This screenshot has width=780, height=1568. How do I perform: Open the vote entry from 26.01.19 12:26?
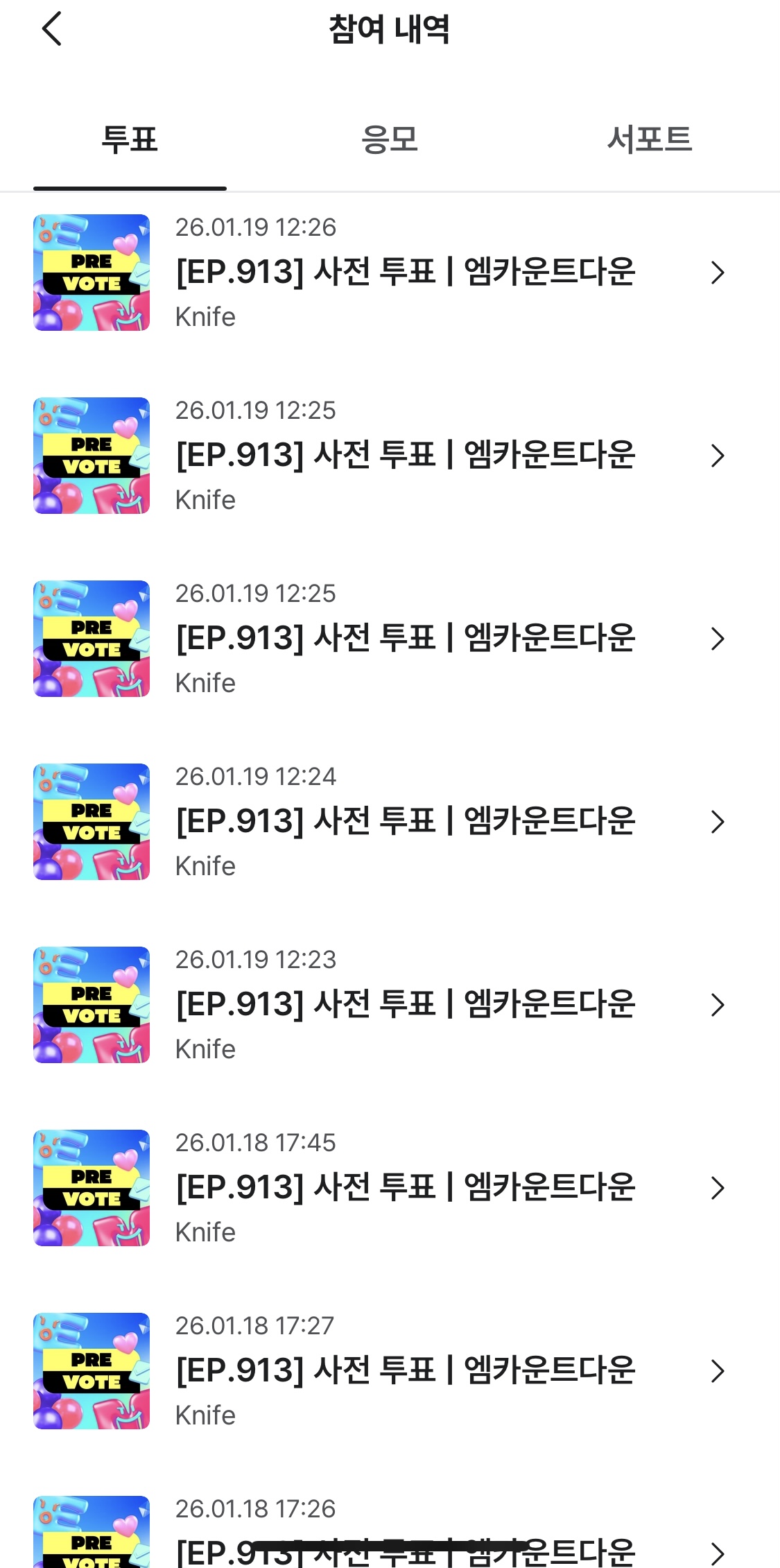click(x=390, y=273)
